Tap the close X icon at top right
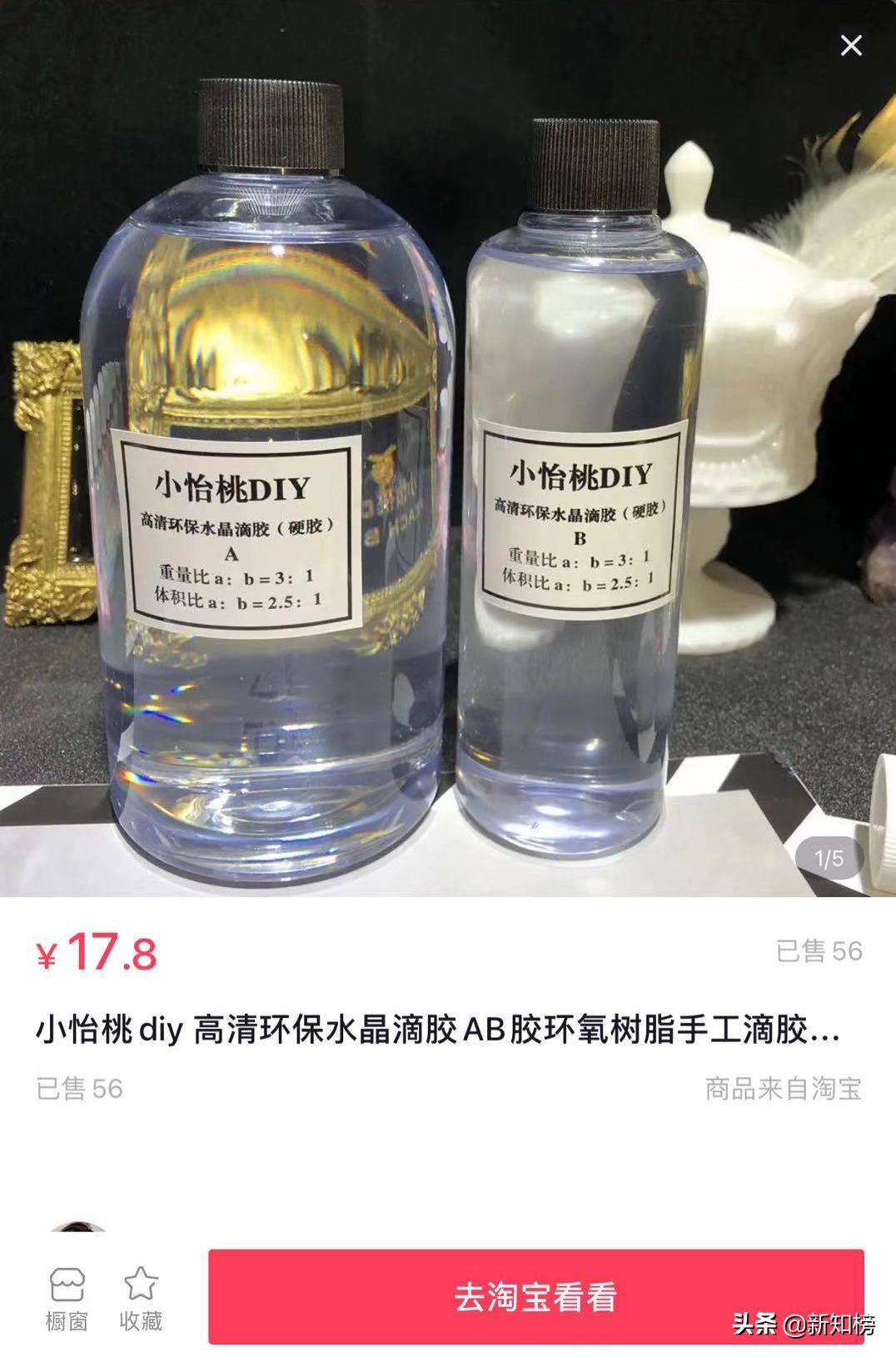896x1357 pixels. click(x=850, y=46)
